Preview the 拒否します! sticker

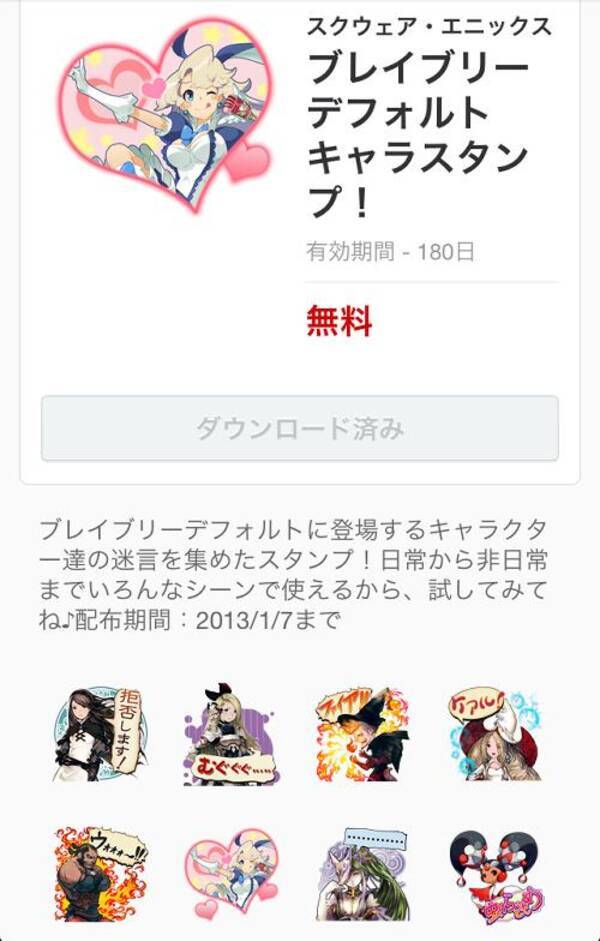(98, 733)
